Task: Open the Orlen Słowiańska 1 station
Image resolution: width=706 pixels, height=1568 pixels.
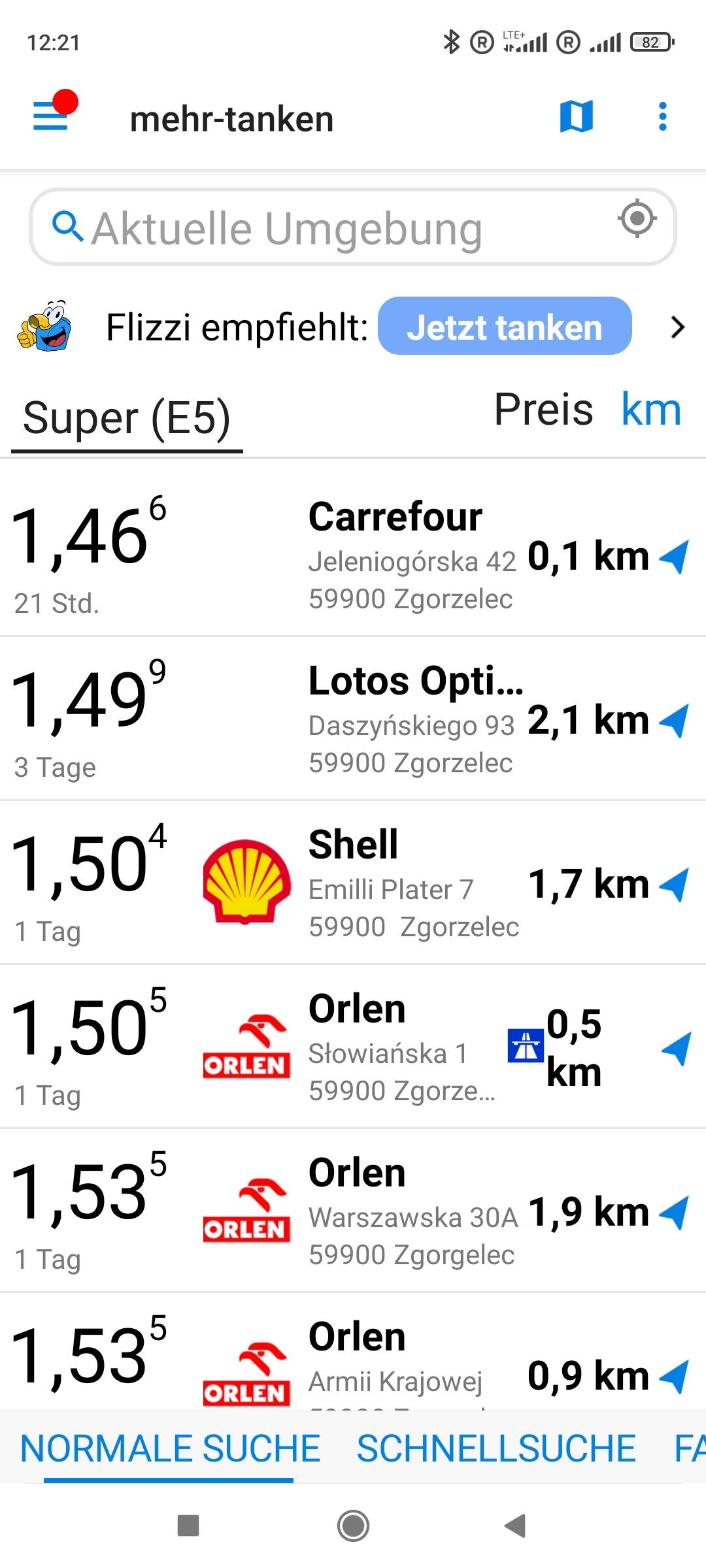Action: [x=353, y=1047]
